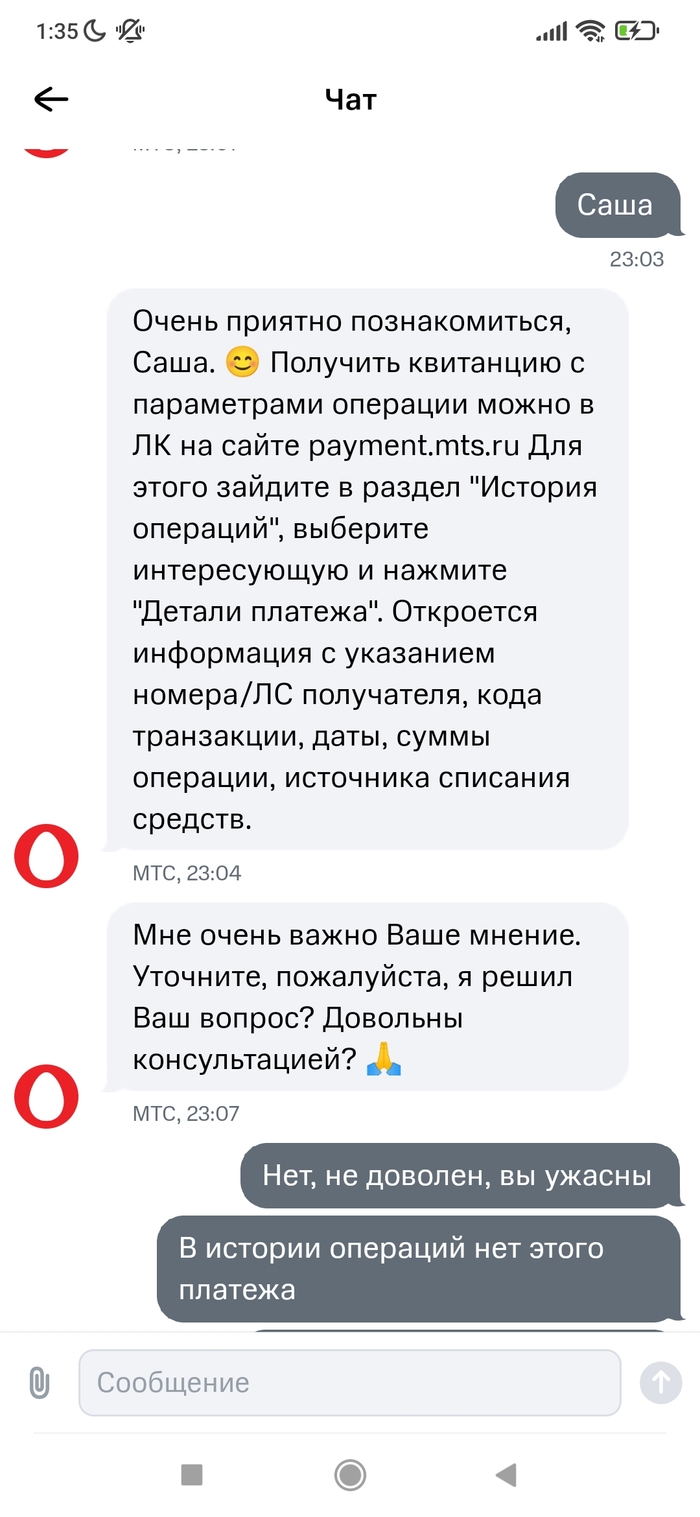
Task: Tap the system home button
Action: click(350, 1474)
